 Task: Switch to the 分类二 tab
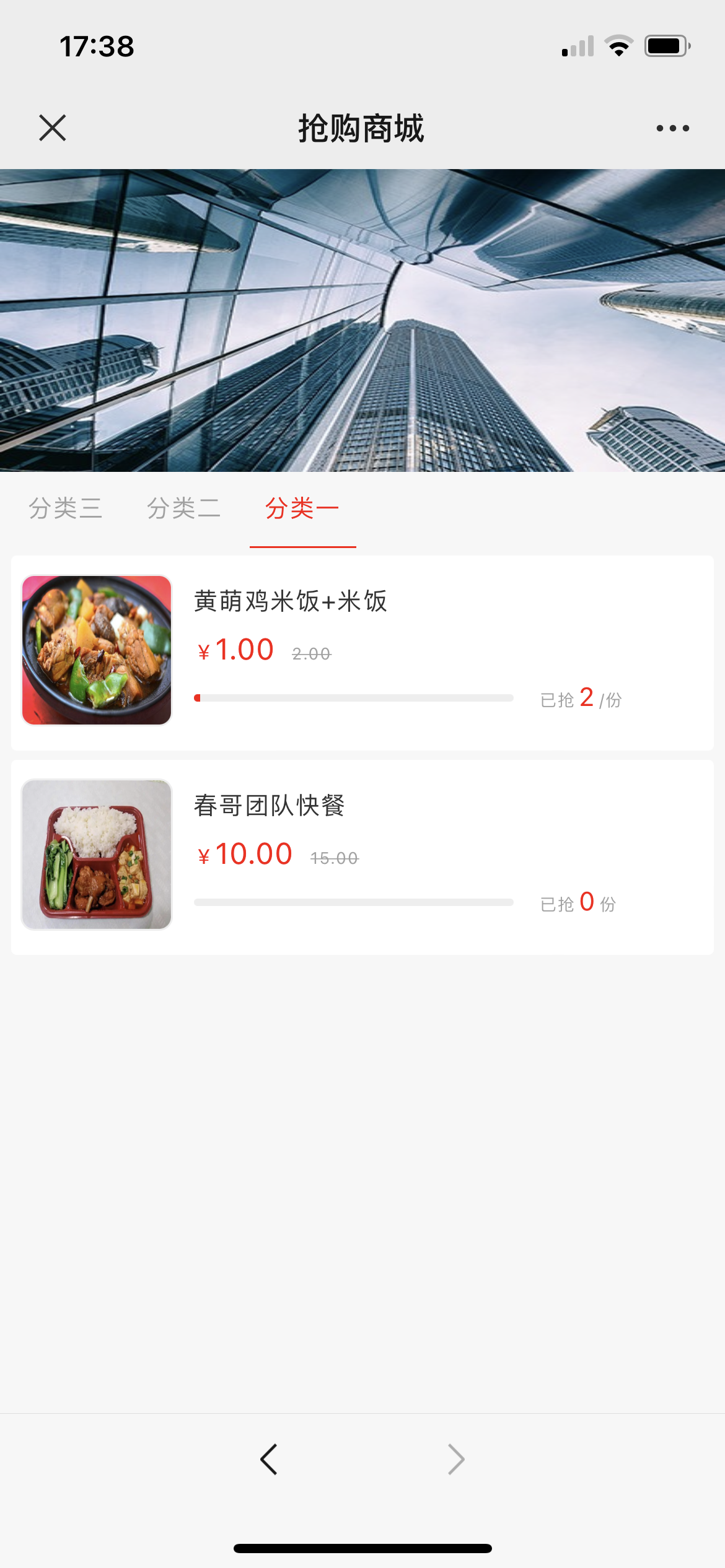(x=183, y=508)
